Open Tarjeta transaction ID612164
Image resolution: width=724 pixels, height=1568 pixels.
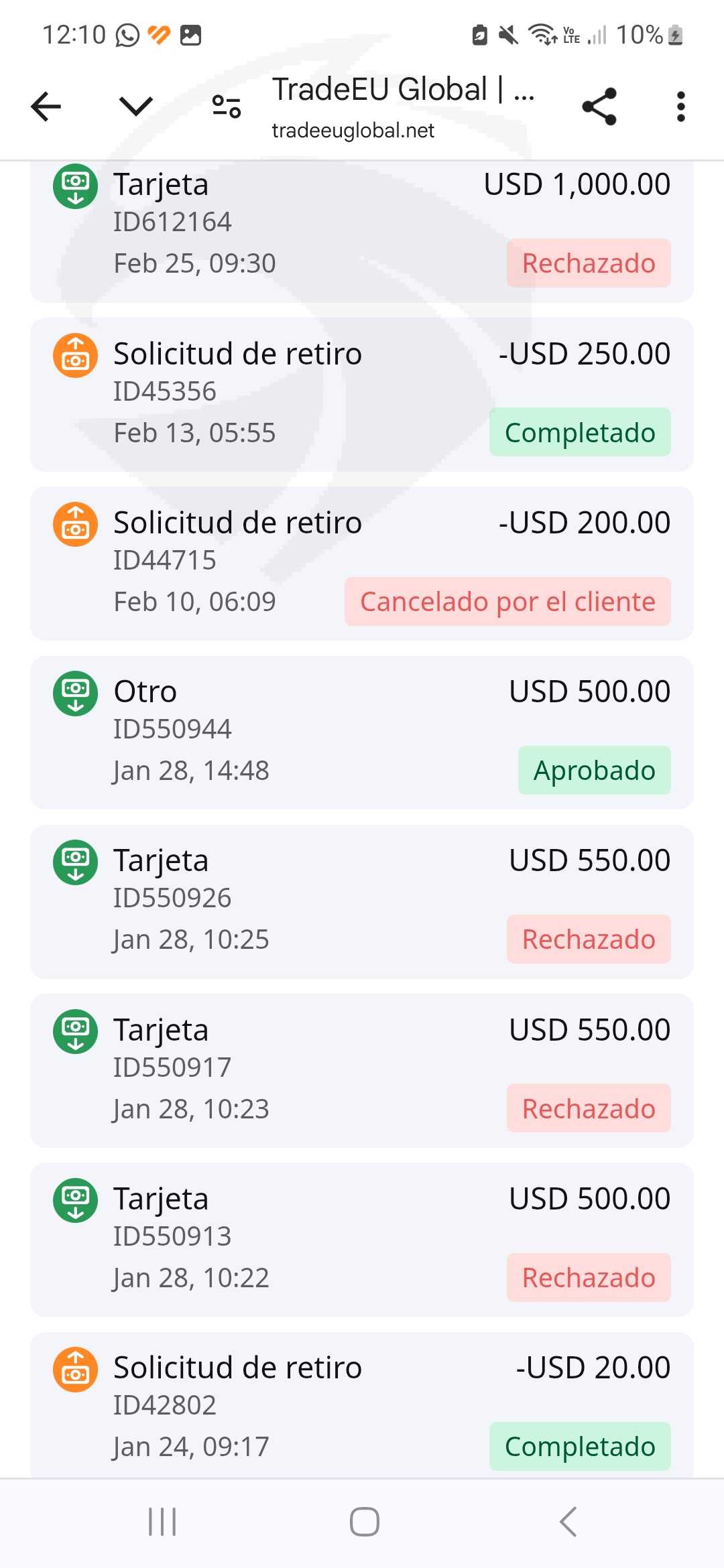point(362,224)
